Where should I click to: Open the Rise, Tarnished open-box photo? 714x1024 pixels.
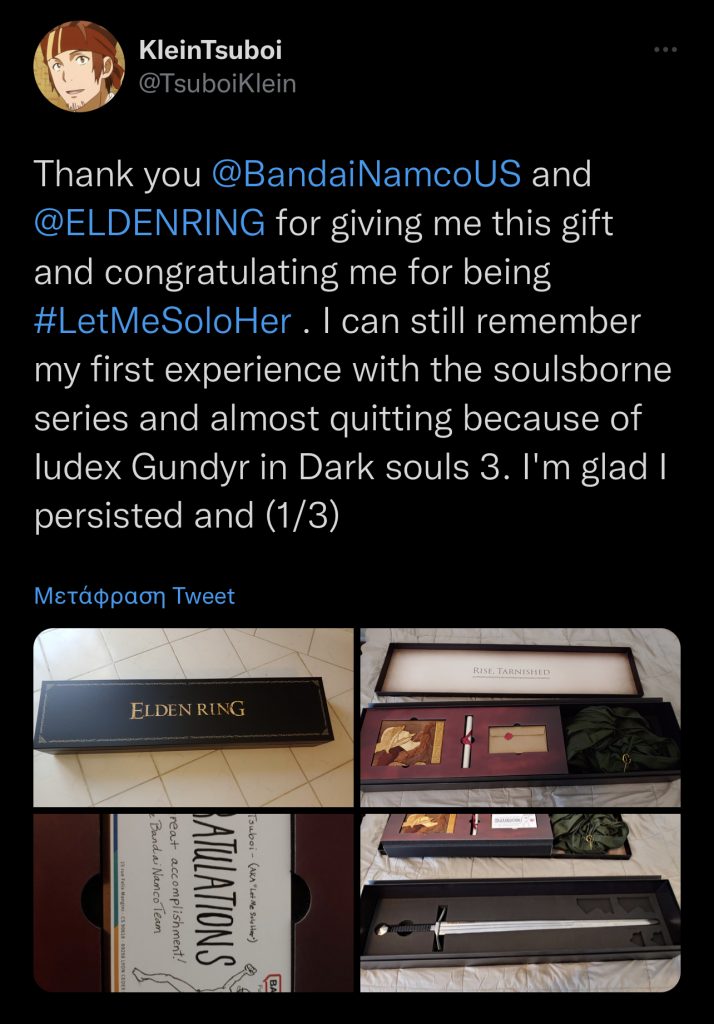520,717
